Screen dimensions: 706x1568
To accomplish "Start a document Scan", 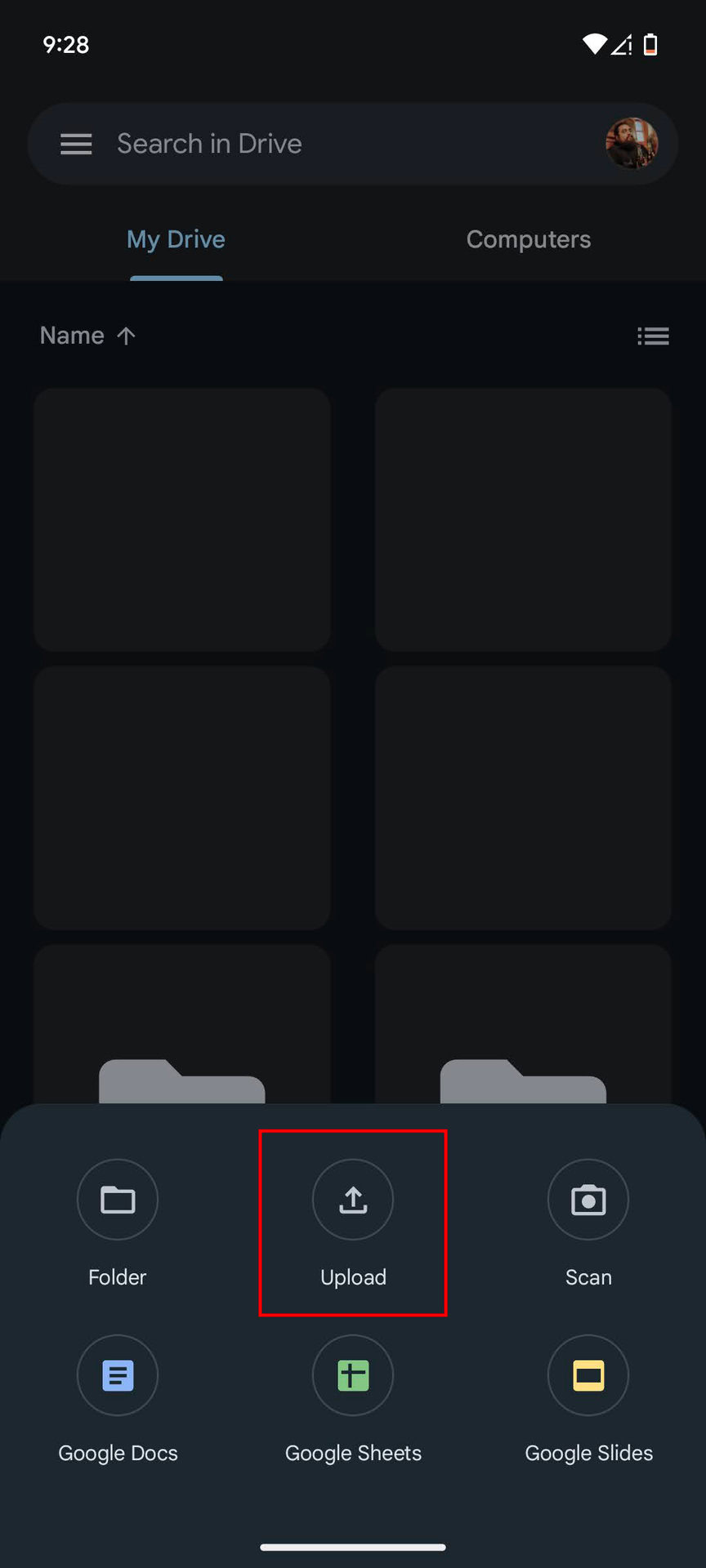I will pyautogui.click(x=588, y=1200).
